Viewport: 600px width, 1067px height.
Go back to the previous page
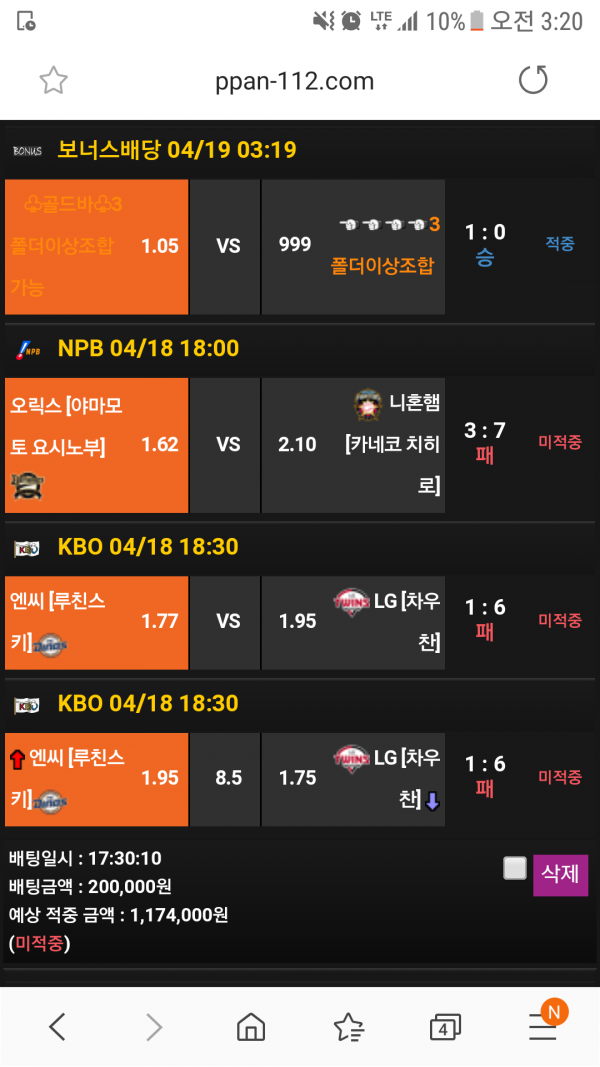(58, 1026)
